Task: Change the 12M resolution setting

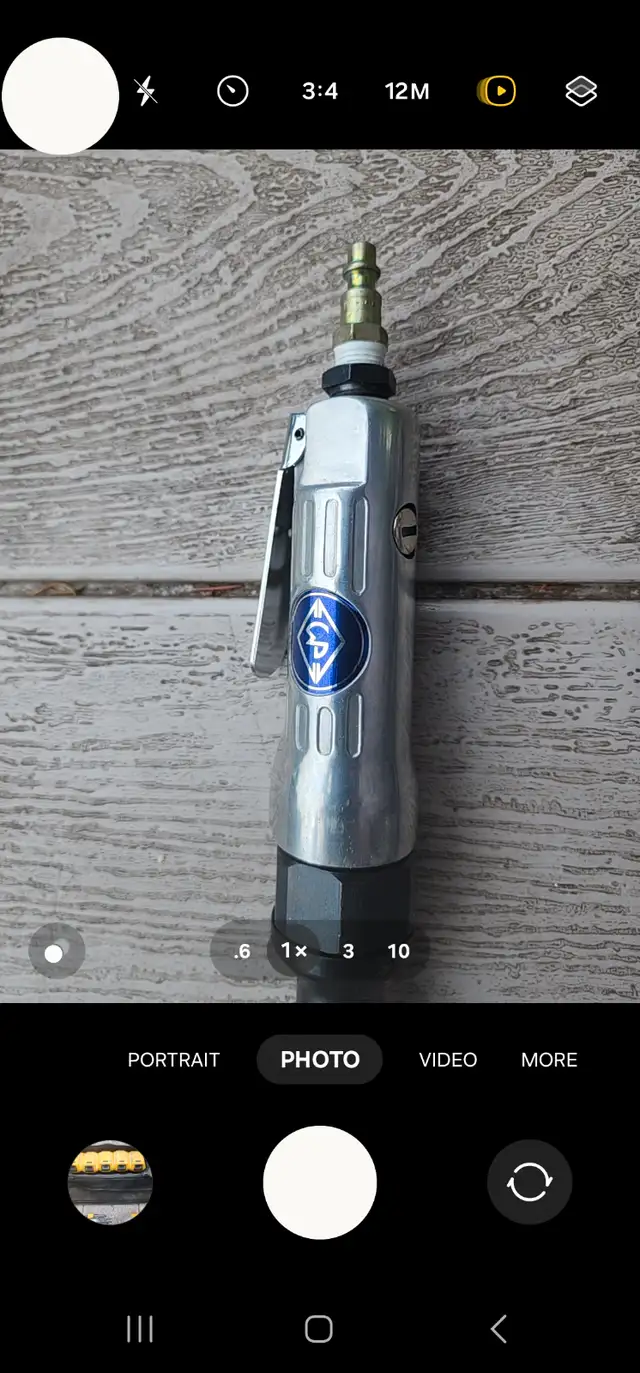Action: coord(407,92)
